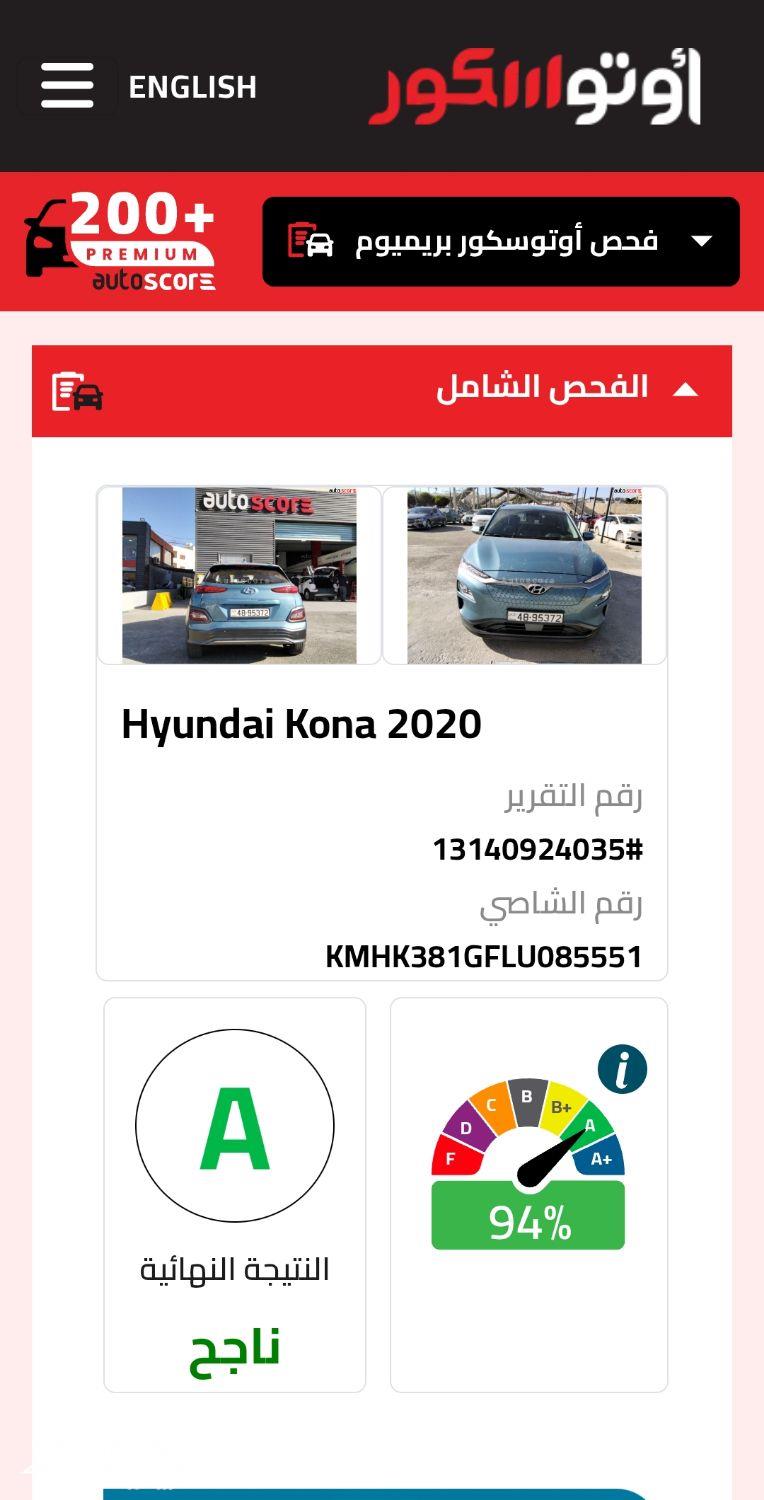The image size is (764, 1500).
Task: View the rear photo of the Kona
Action: 239,575
